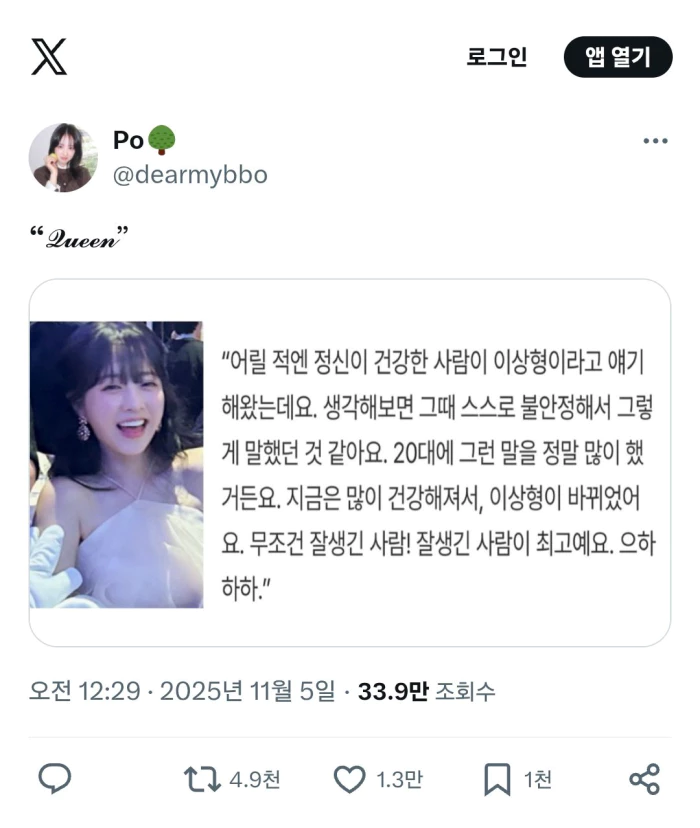This screenshot has width=700, height=828.
Task: Share the post via share icon
Action: click(644, 780)
